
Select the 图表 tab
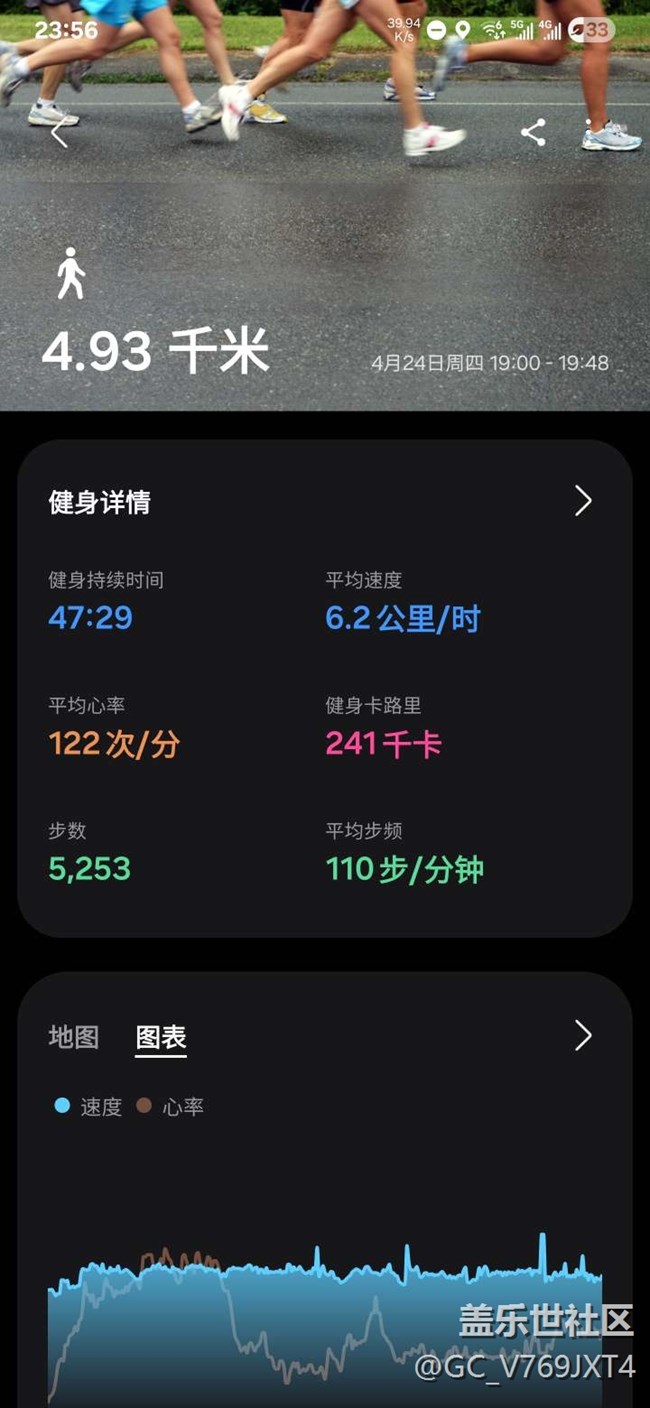(161, 1037)
